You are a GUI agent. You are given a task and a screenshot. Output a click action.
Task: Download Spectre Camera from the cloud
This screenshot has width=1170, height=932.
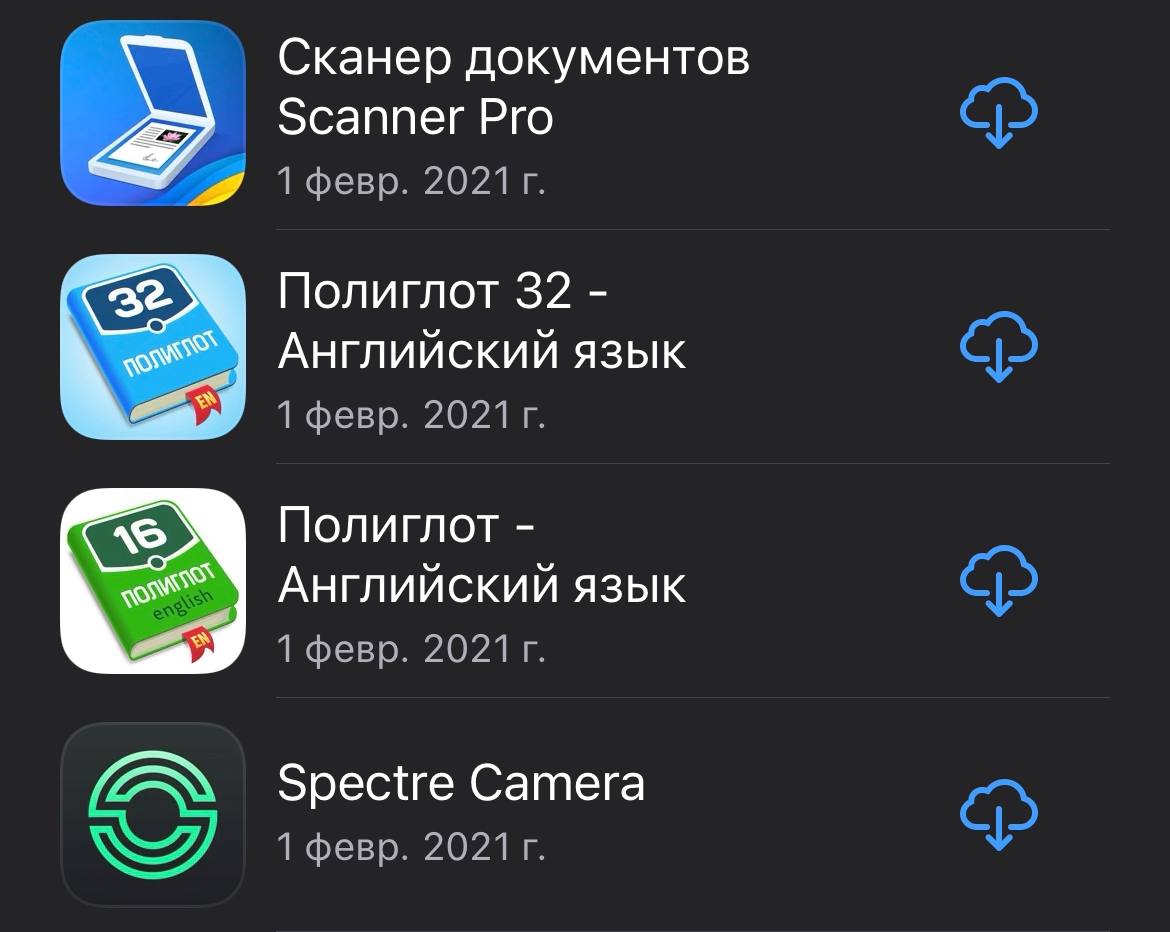(998, 815)
